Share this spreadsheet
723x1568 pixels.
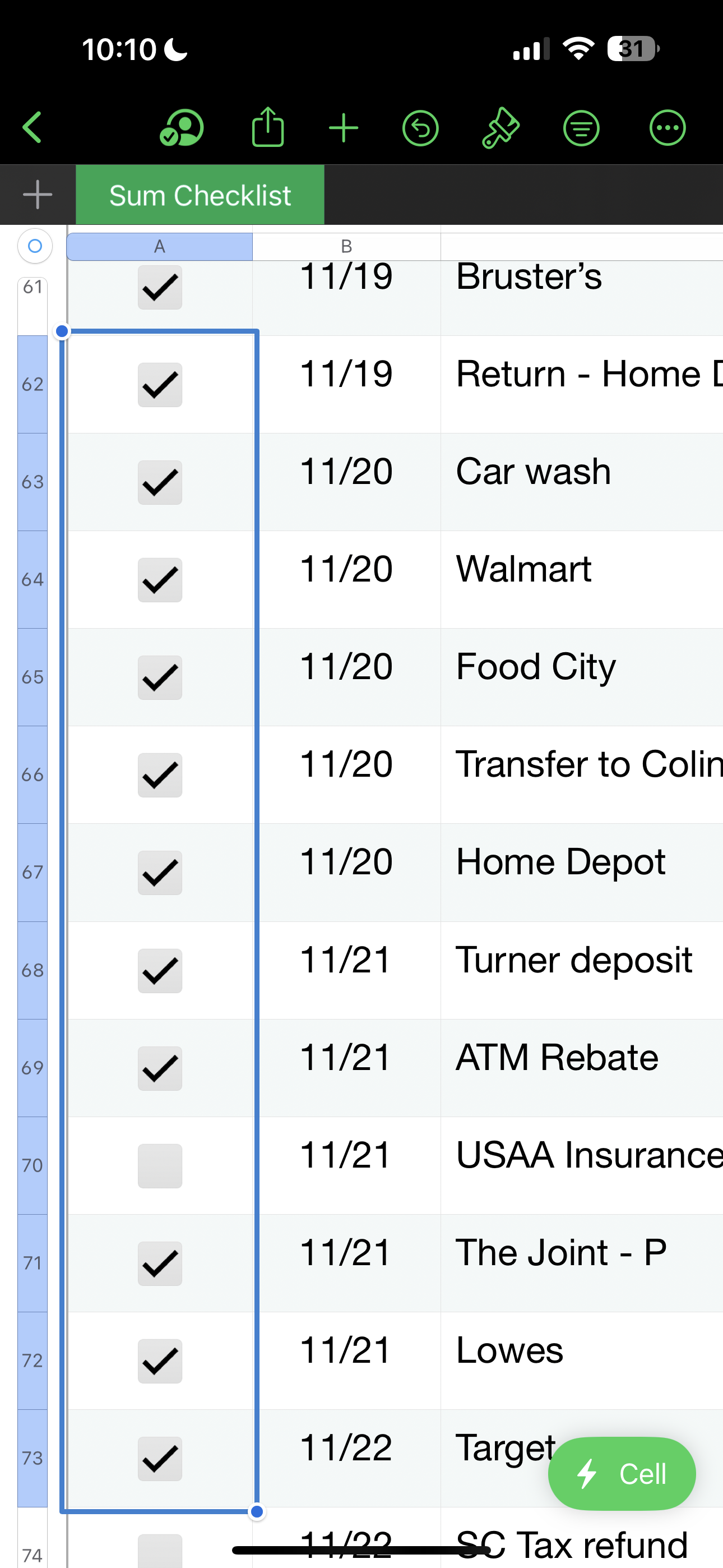(268, 128)
